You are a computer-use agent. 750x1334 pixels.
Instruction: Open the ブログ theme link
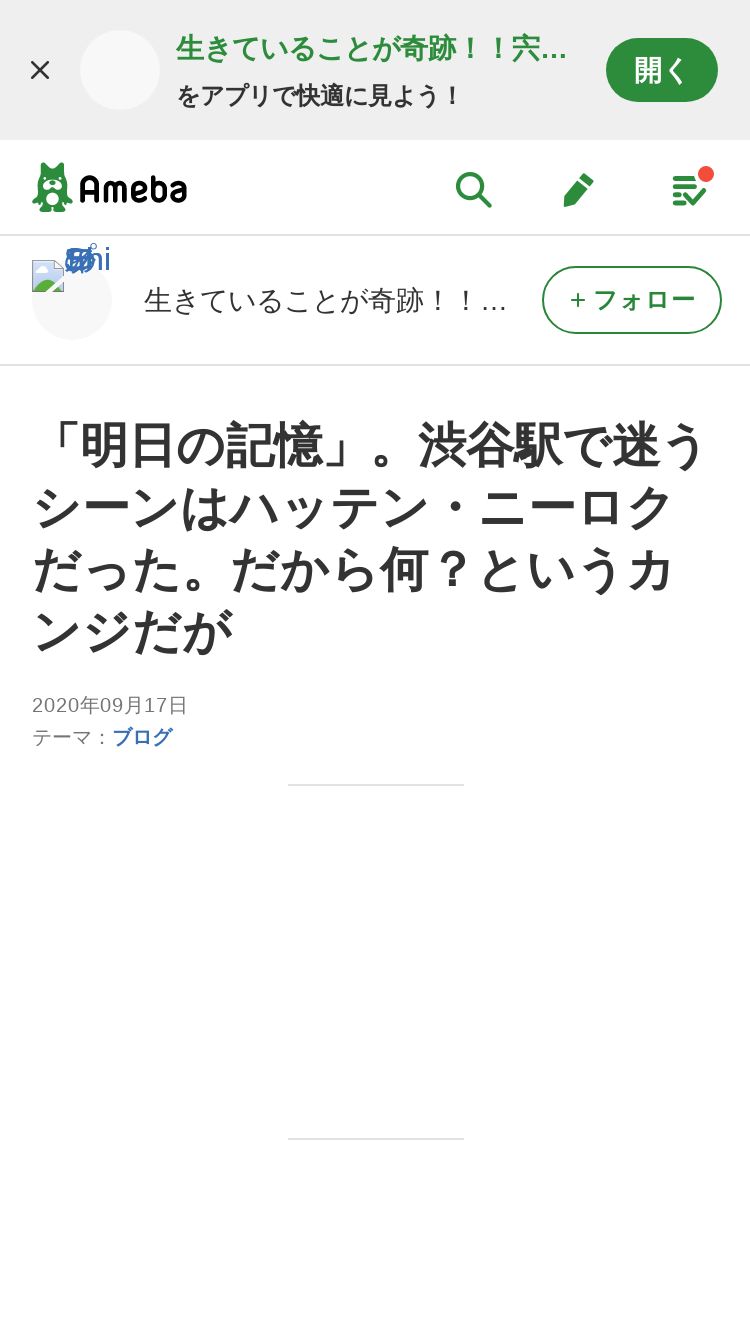pos(142,737)
